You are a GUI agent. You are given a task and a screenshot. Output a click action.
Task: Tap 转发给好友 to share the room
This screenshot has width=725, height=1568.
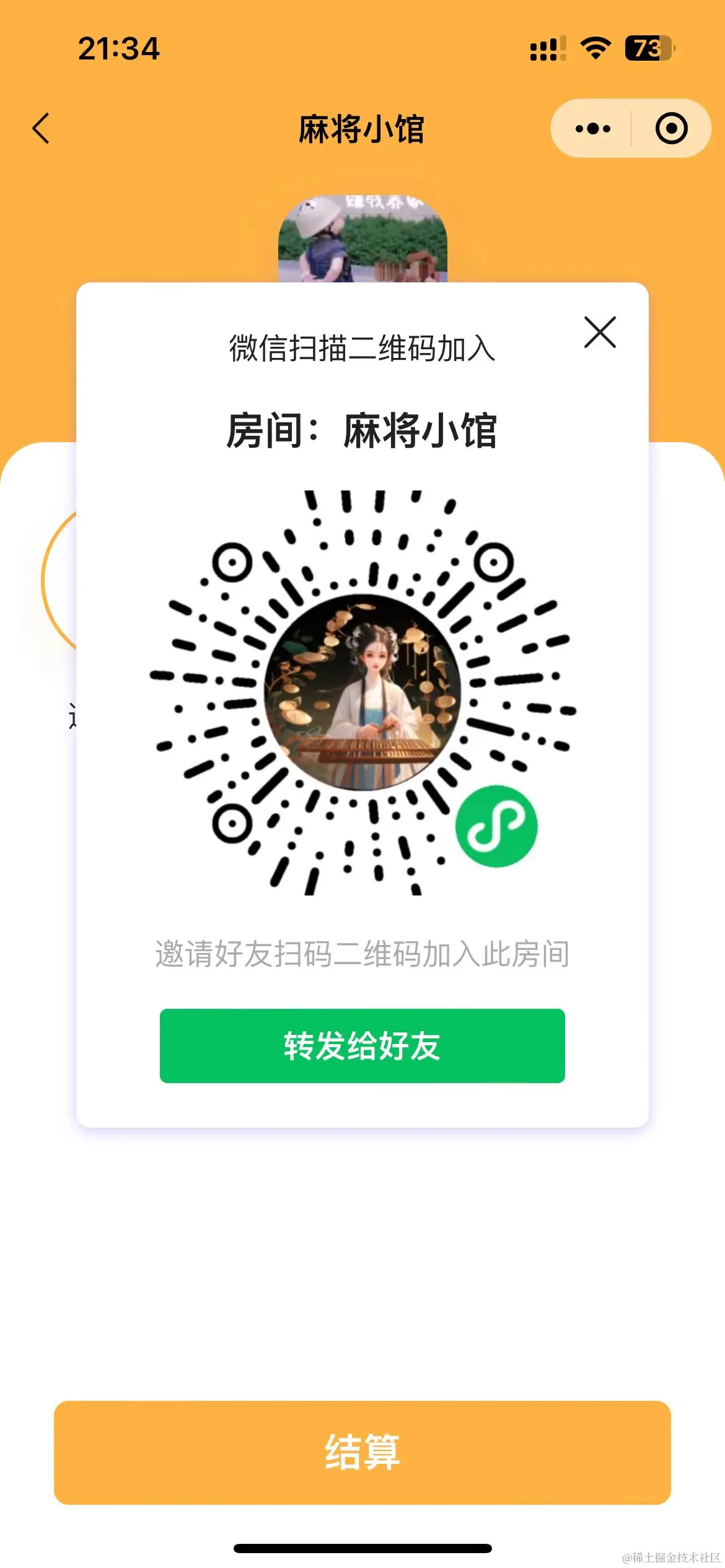point(362,1046)
